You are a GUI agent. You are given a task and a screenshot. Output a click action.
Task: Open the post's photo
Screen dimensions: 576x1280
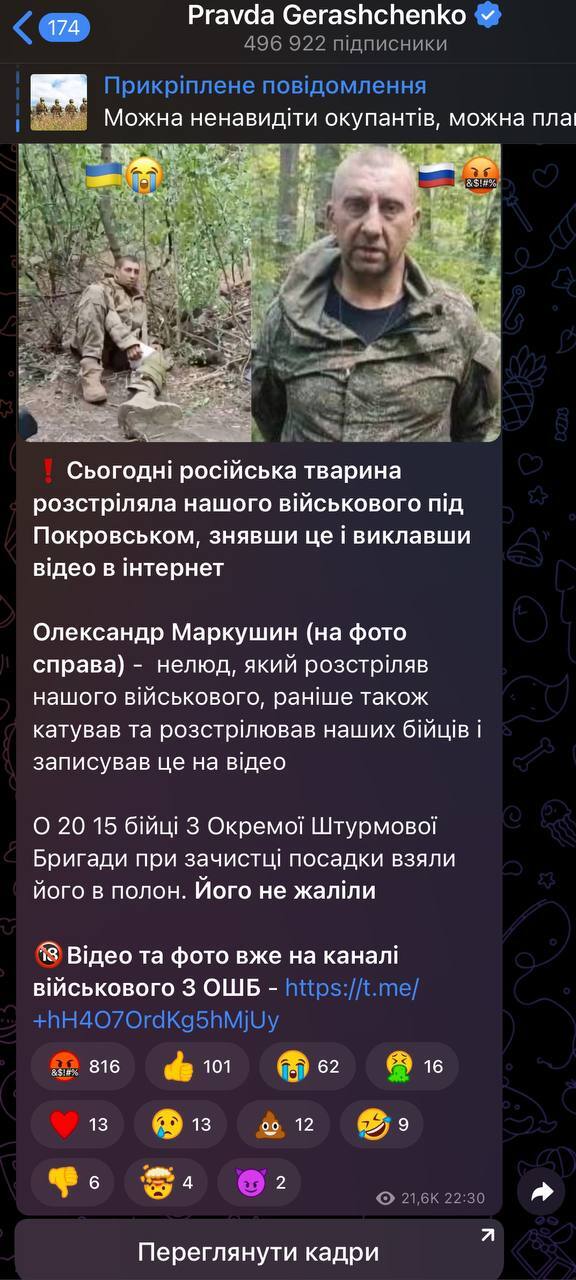click(259, 292)
